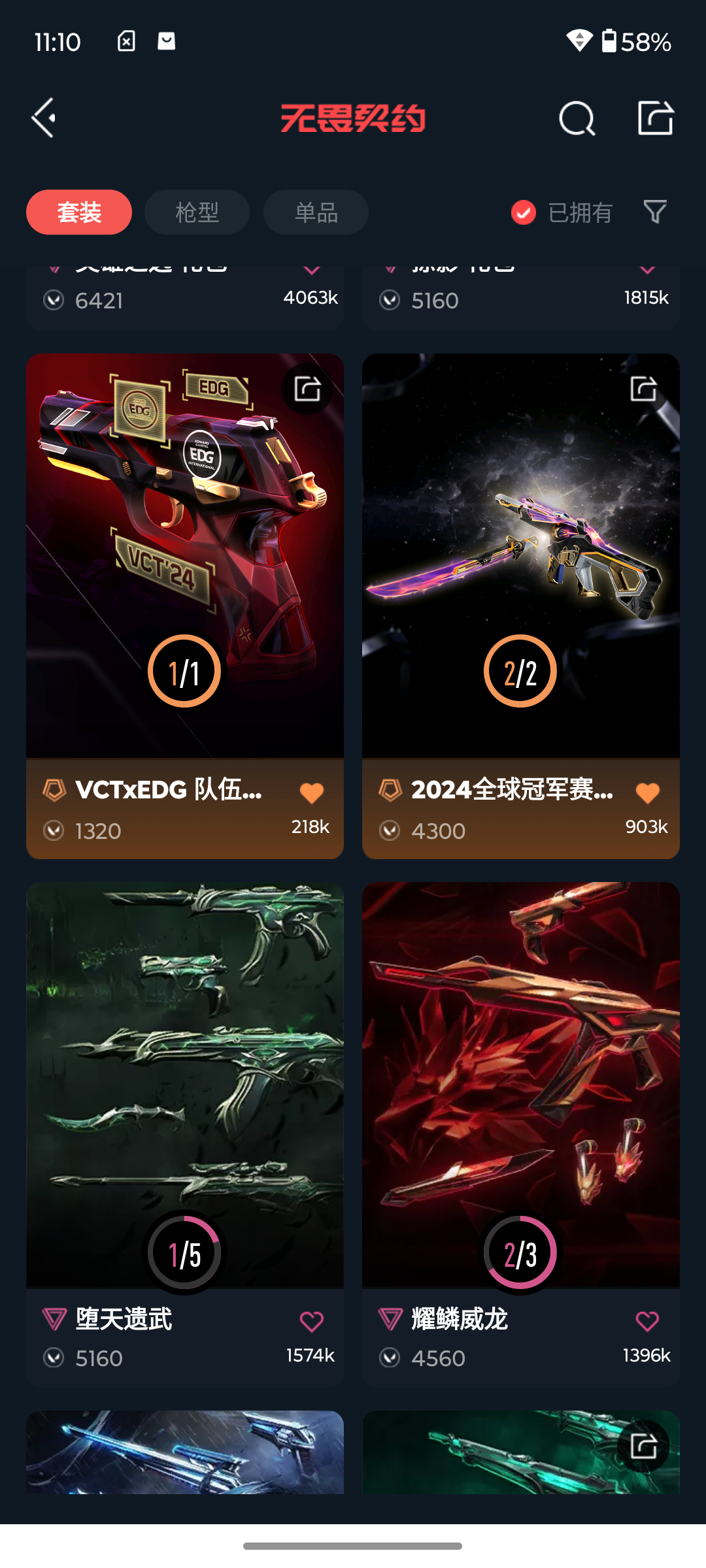Switch to the 枪型 tab

click(197, 212)
